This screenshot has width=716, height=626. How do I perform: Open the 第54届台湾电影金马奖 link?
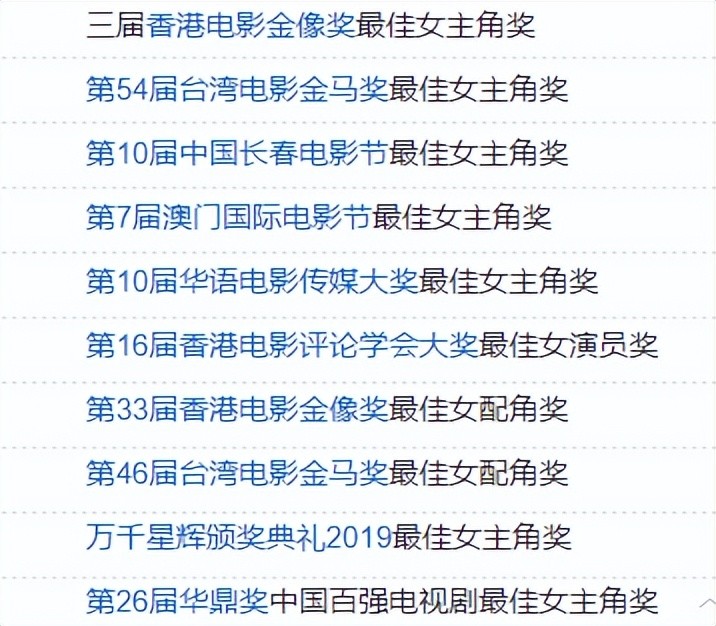click(237, 89)
